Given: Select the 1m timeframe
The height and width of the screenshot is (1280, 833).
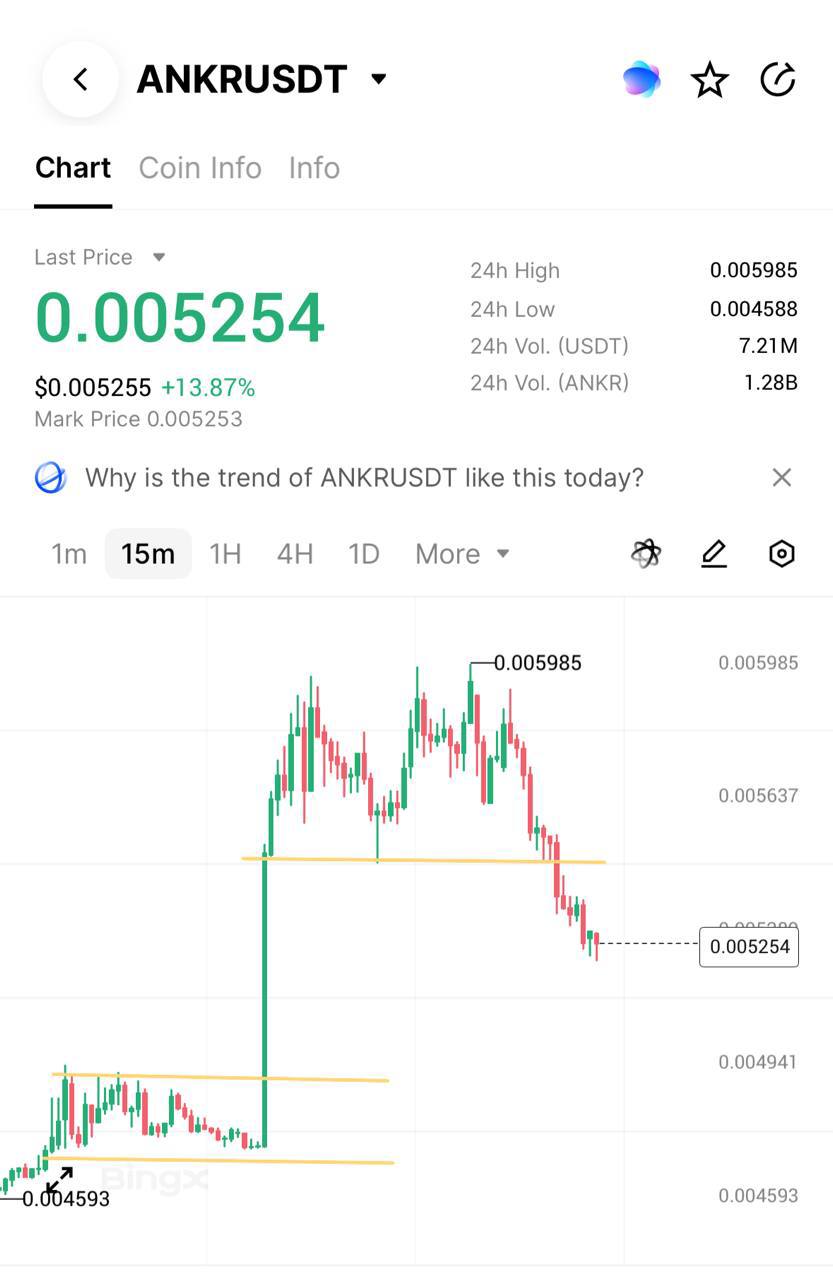Looking at the screenshot, I should tap(69, 554).
